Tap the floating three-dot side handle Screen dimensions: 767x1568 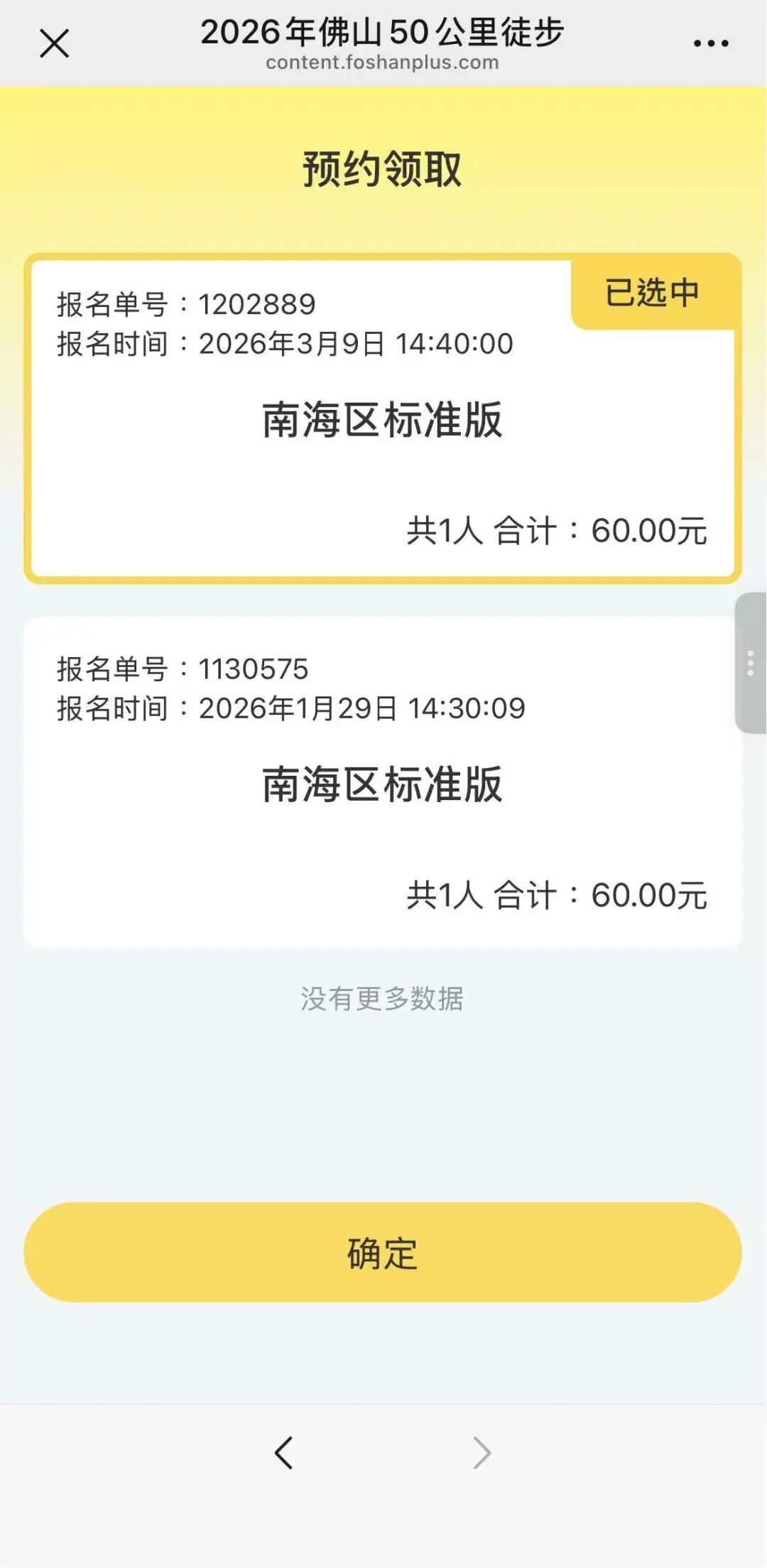751,666
